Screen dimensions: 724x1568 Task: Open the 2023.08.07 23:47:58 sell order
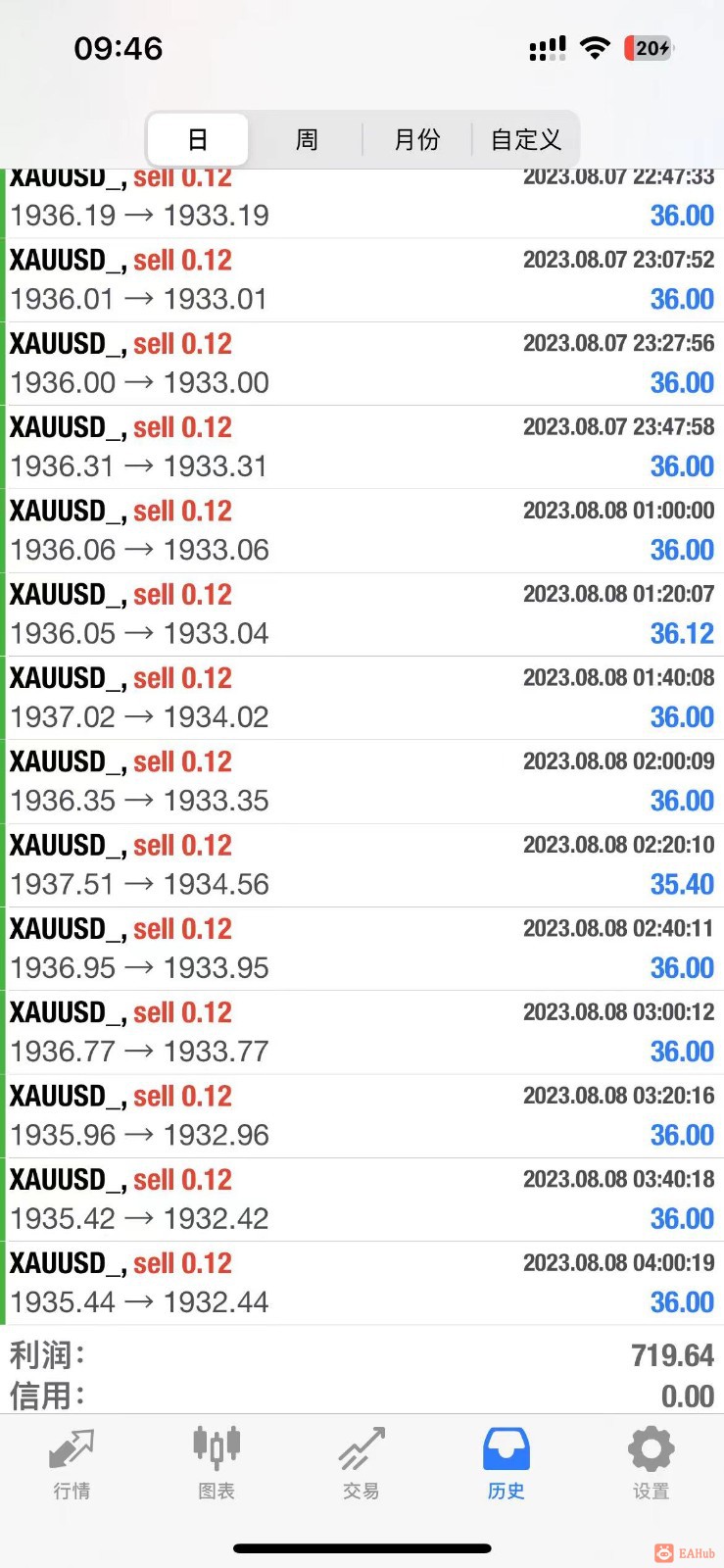click(x=362, y=447)
